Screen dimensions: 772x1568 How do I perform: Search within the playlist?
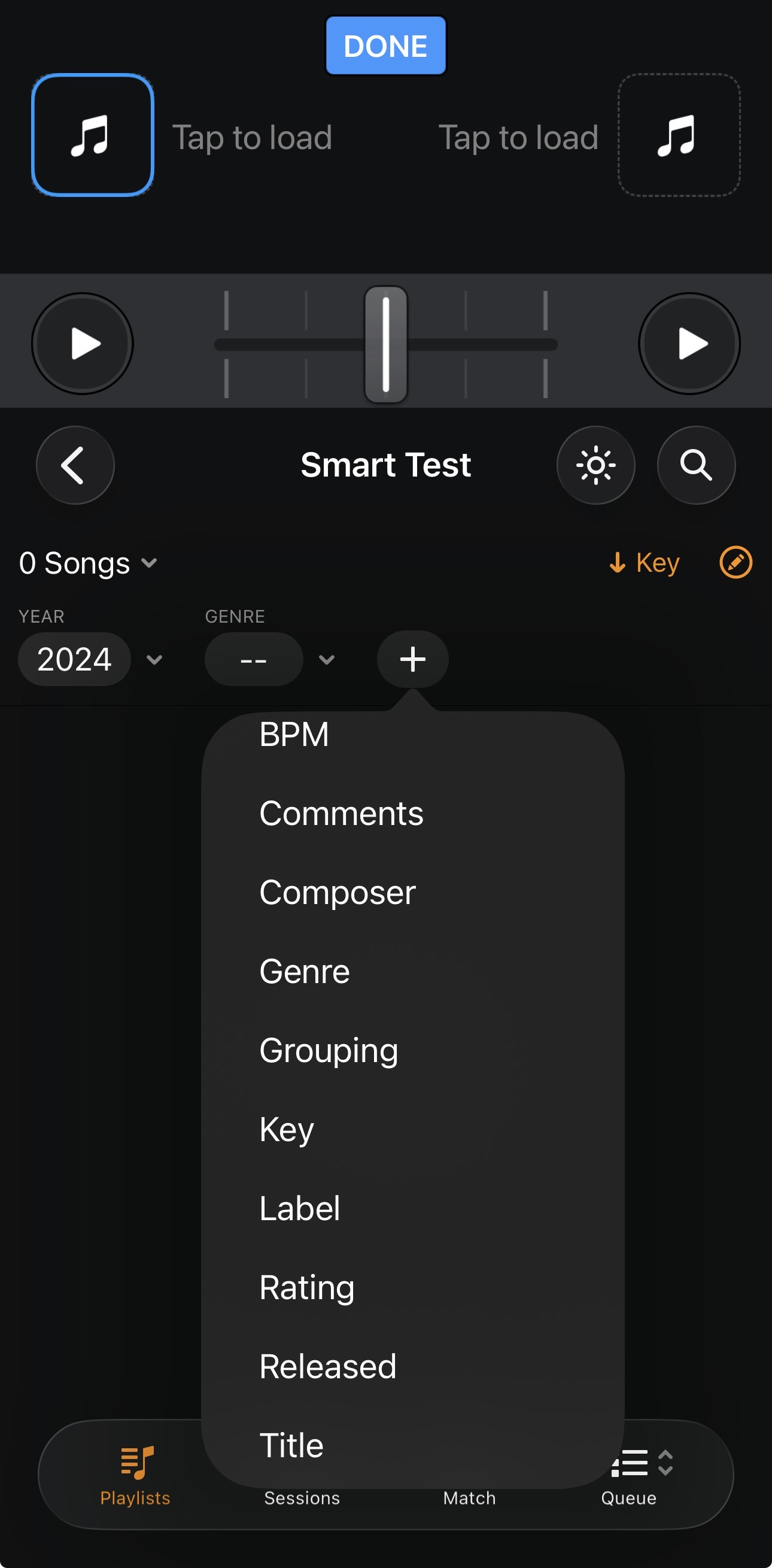coord(696,465)
